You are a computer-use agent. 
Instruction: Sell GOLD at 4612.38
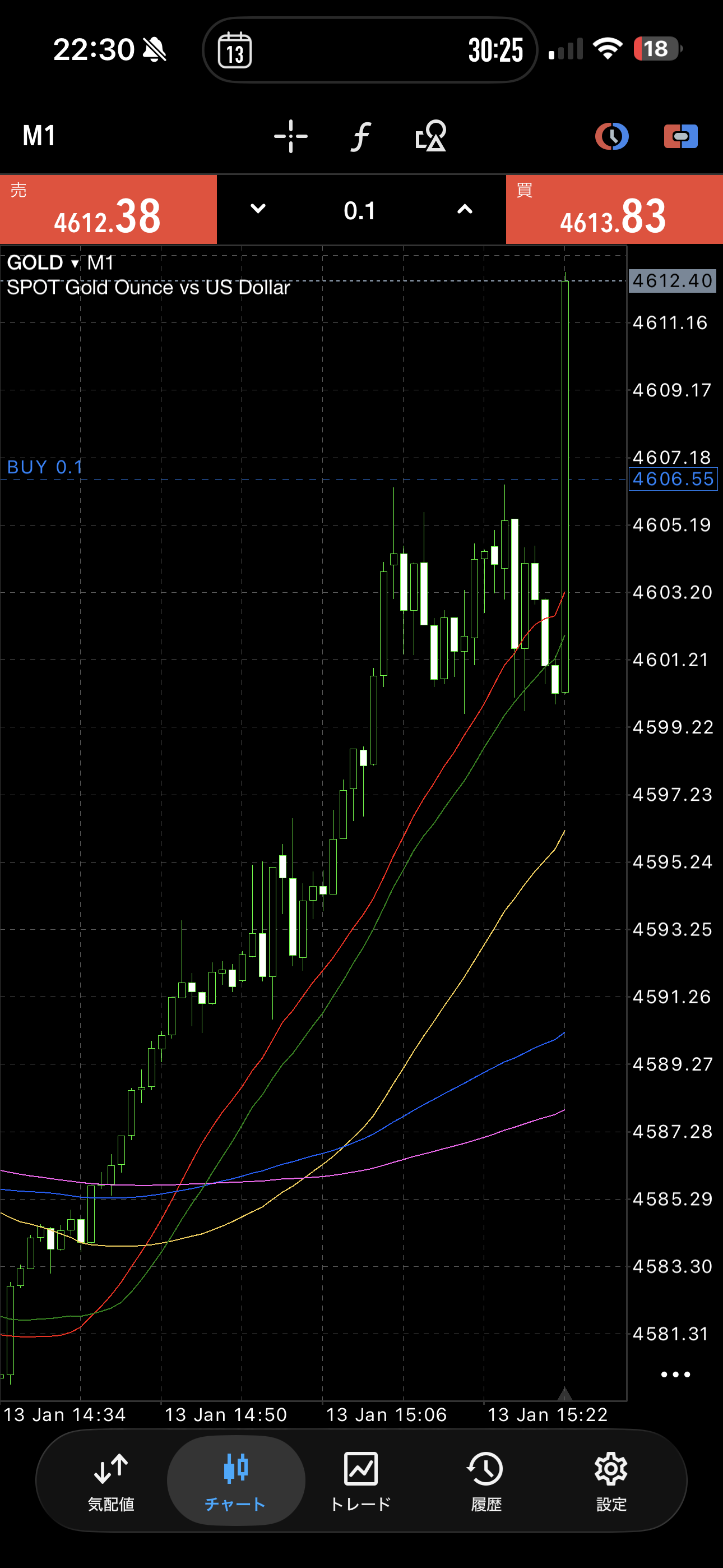(108, 210)
